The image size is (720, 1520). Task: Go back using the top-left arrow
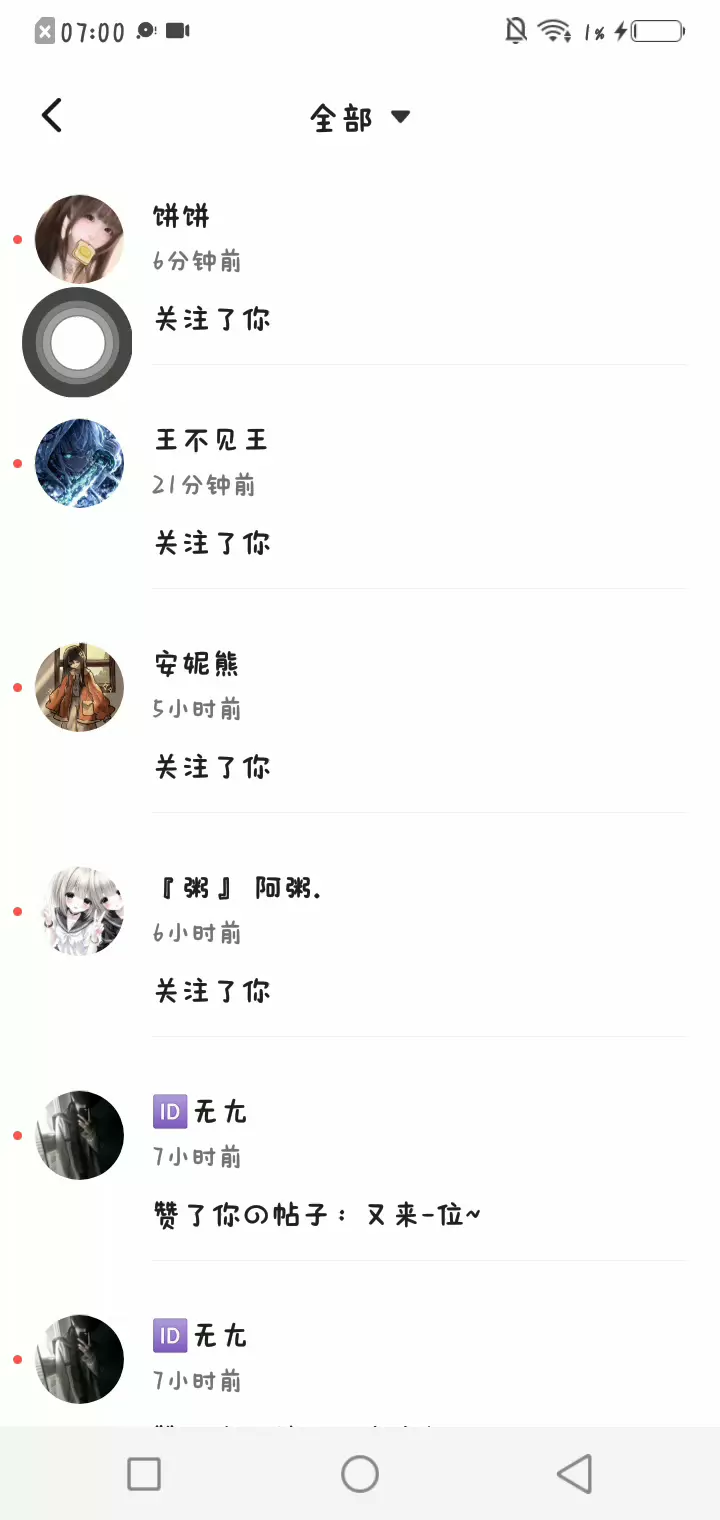(52, 116)
